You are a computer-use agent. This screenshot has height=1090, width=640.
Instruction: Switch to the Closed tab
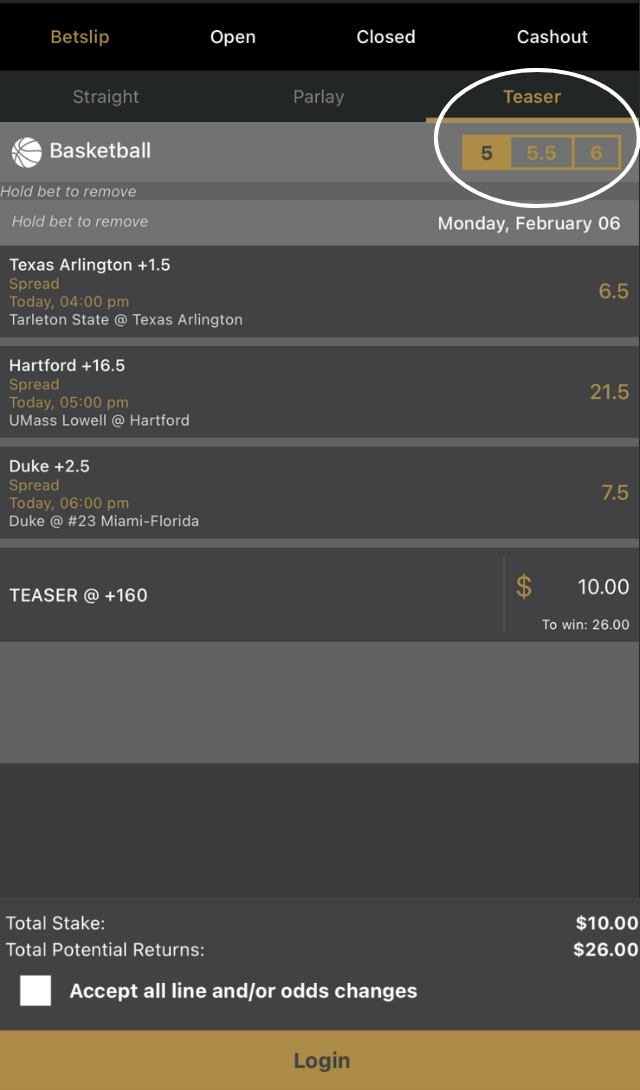click(386, 37)
